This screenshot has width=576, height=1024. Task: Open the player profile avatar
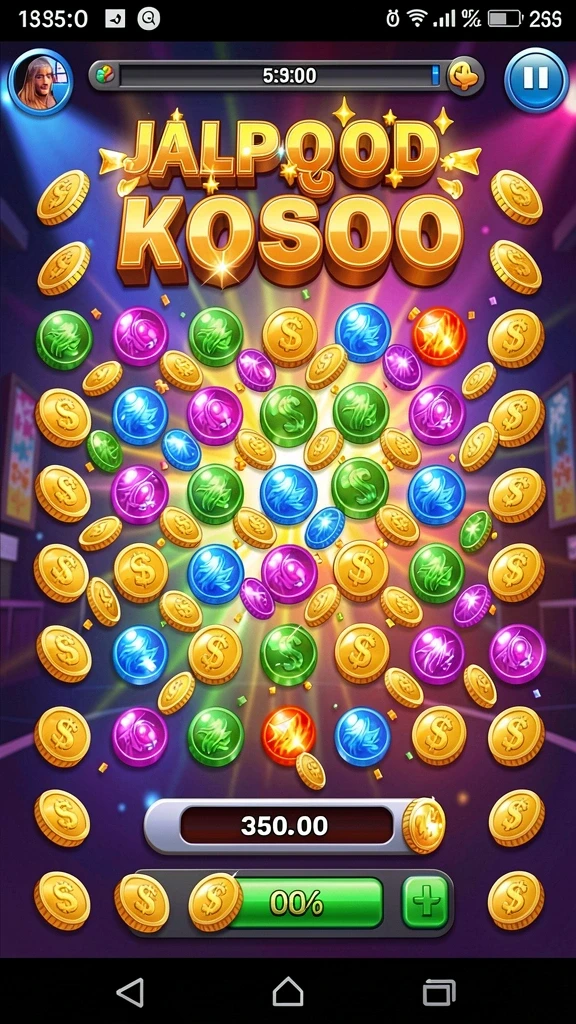(39, 80)
